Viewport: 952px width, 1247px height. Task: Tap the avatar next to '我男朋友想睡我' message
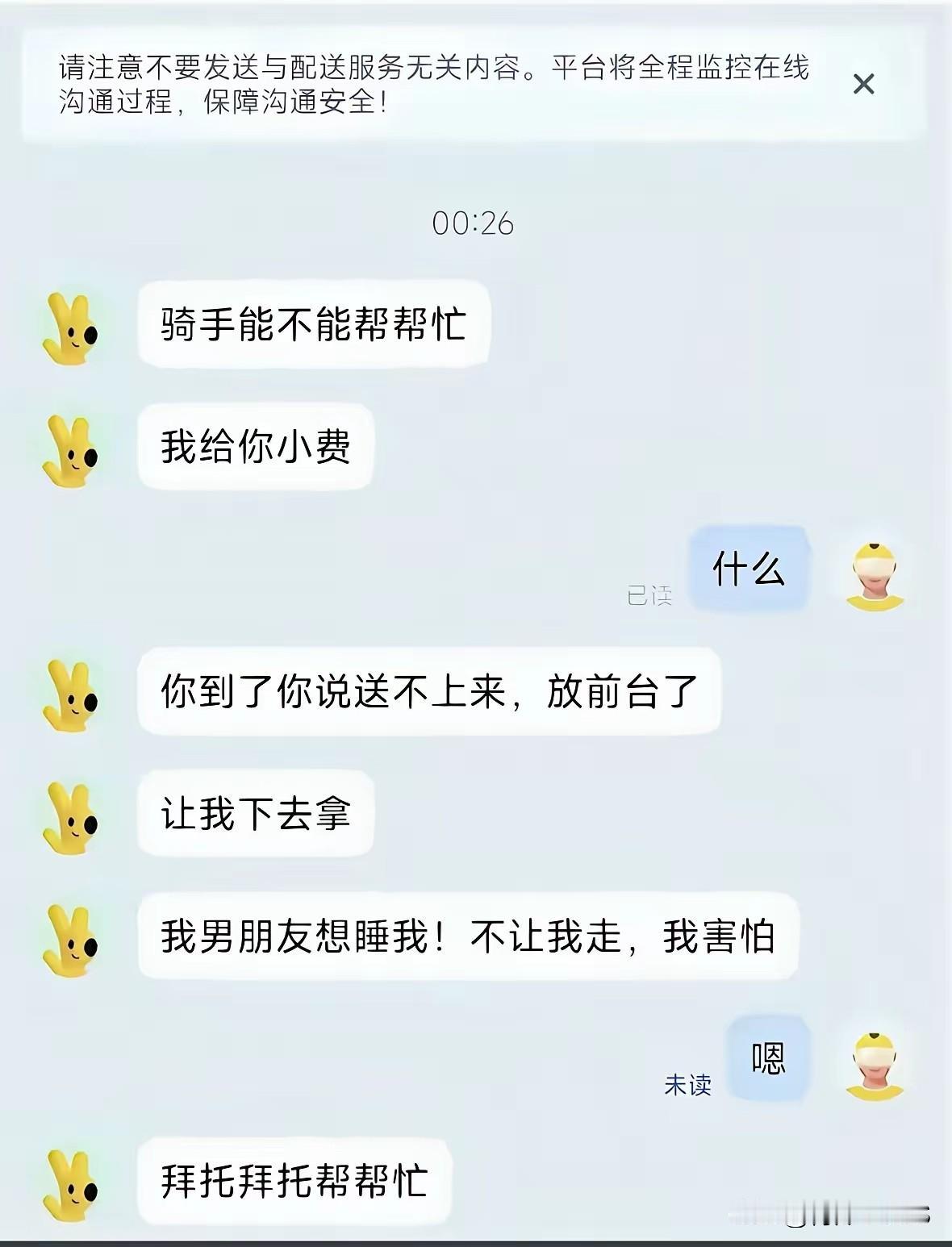[73, 937]
